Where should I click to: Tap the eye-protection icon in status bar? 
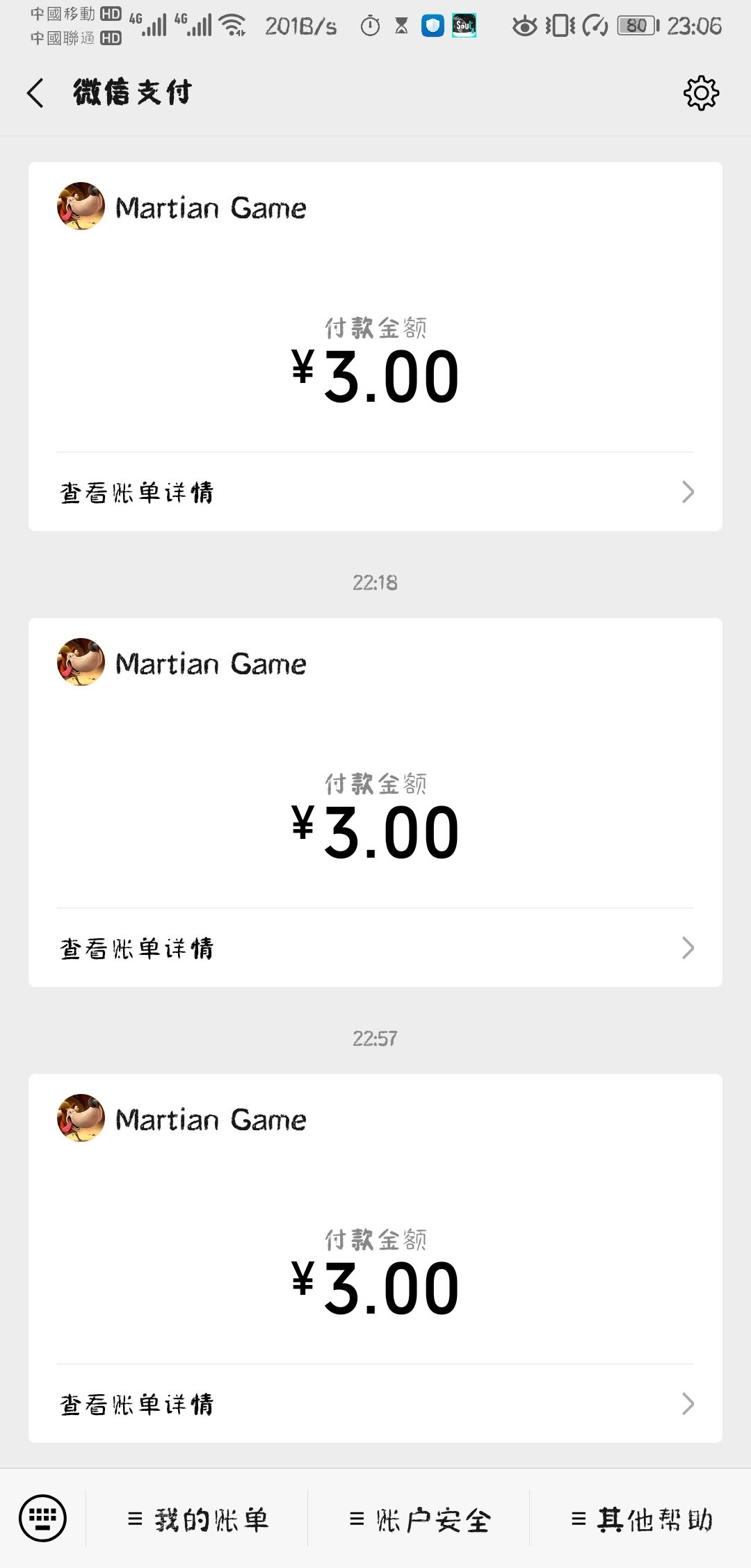click(x=523, y=25)
